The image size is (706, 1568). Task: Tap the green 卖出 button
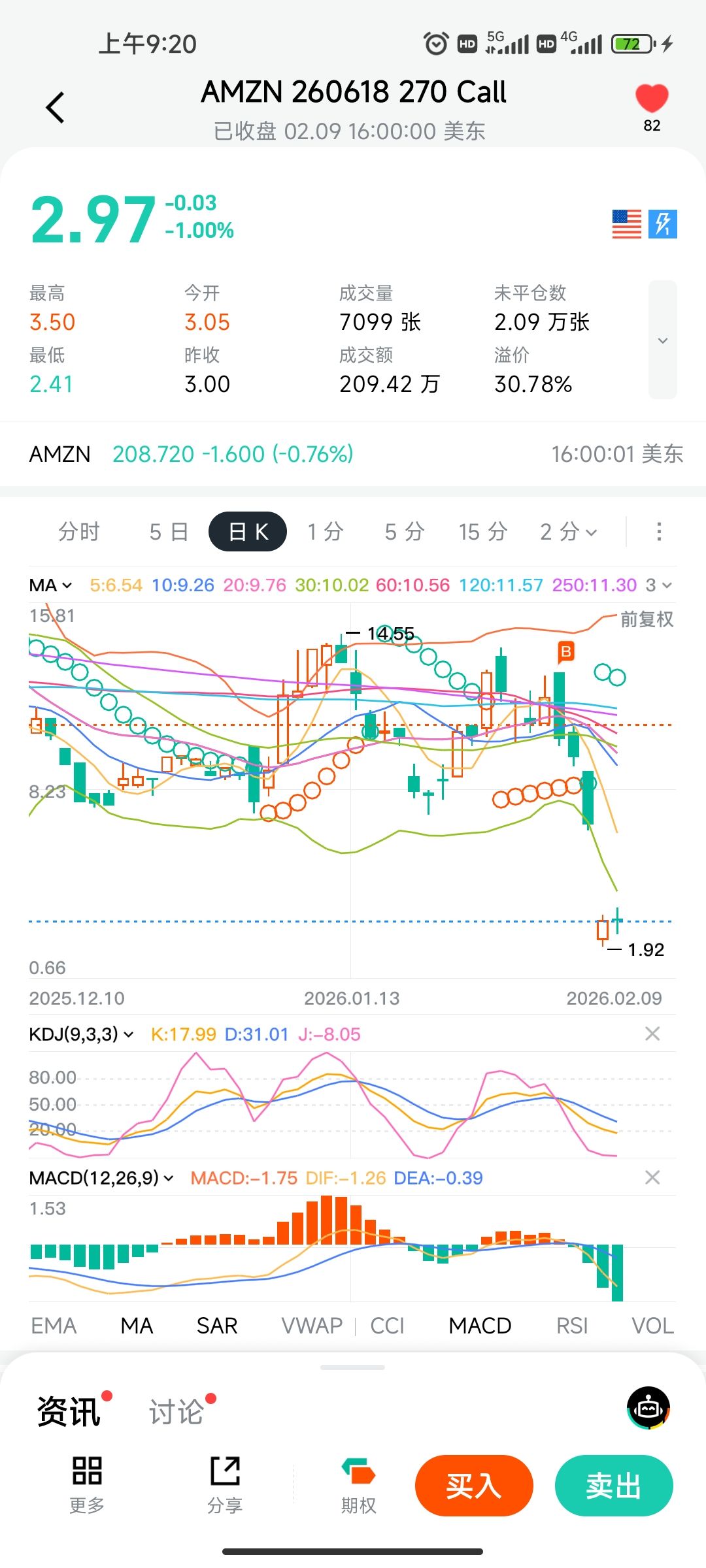click(613, 1486)
